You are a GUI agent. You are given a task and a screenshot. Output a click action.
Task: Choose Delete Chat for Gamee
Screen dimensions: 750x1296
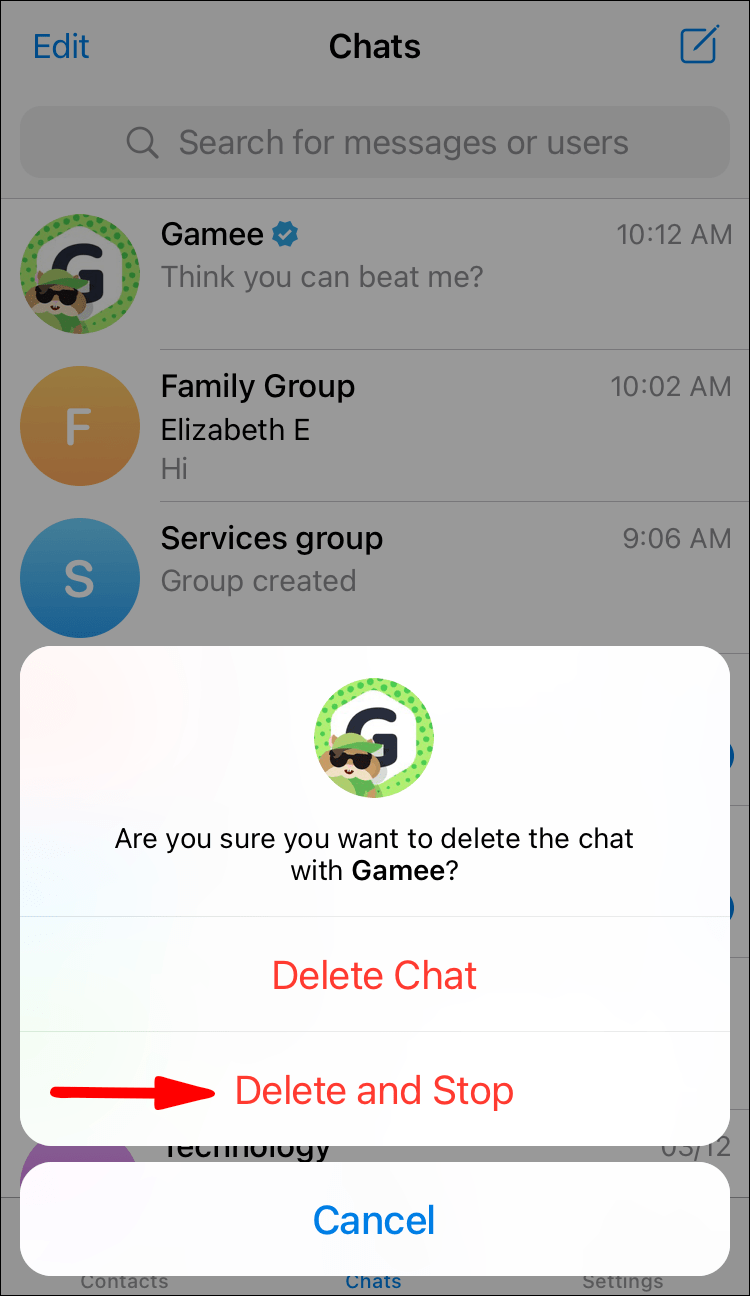coord(374,975)
